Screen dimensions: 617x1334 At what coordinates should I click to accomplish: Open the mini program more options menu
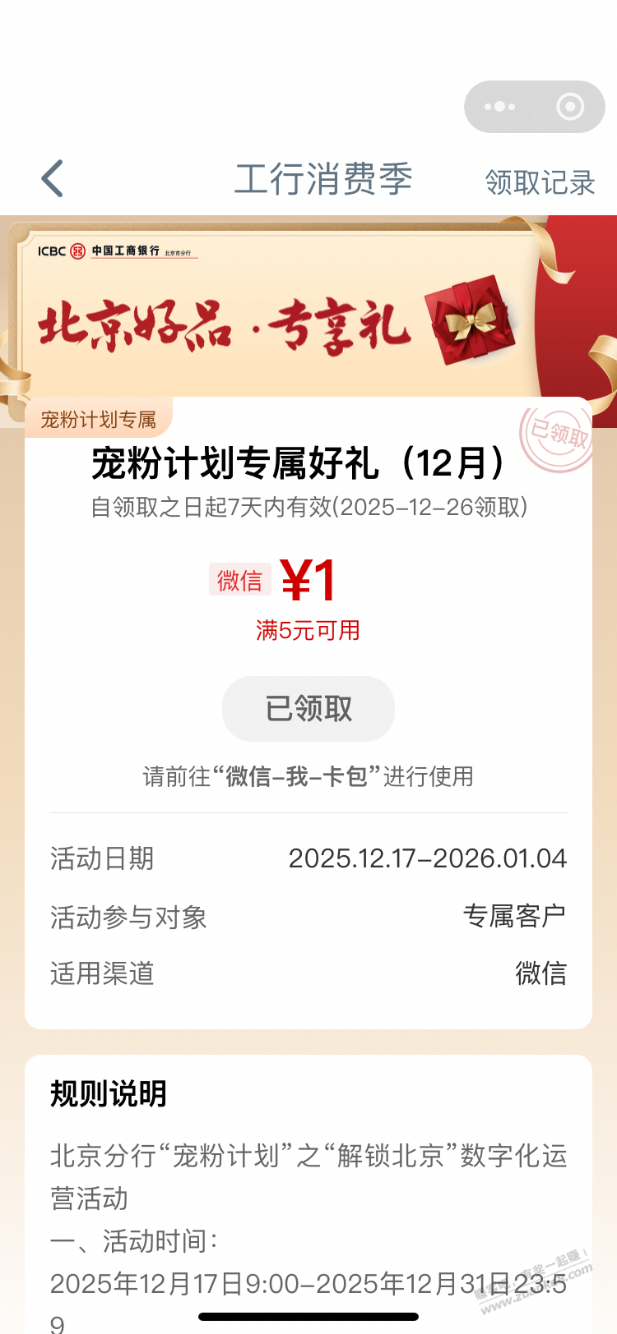point(499,107)
